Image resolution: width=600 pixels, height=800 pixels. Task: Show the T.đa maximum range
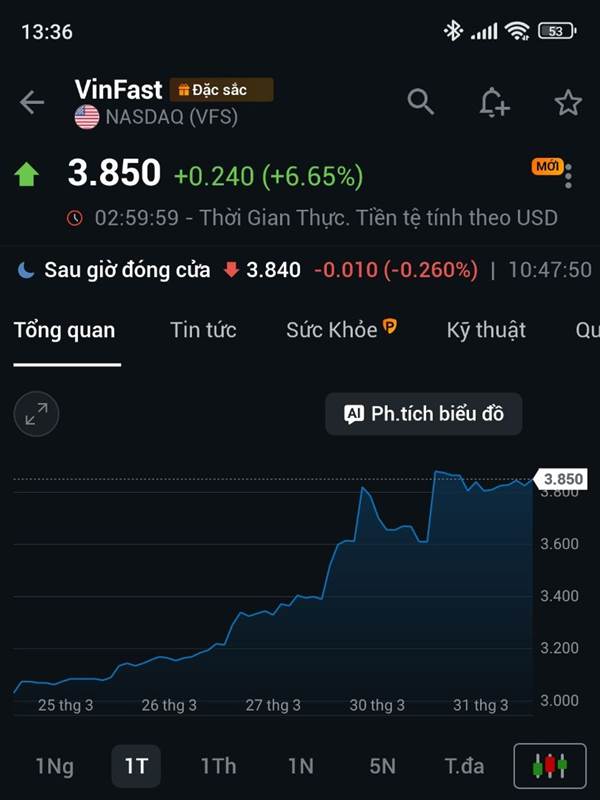pyautogui.click(x=464, y=766)
